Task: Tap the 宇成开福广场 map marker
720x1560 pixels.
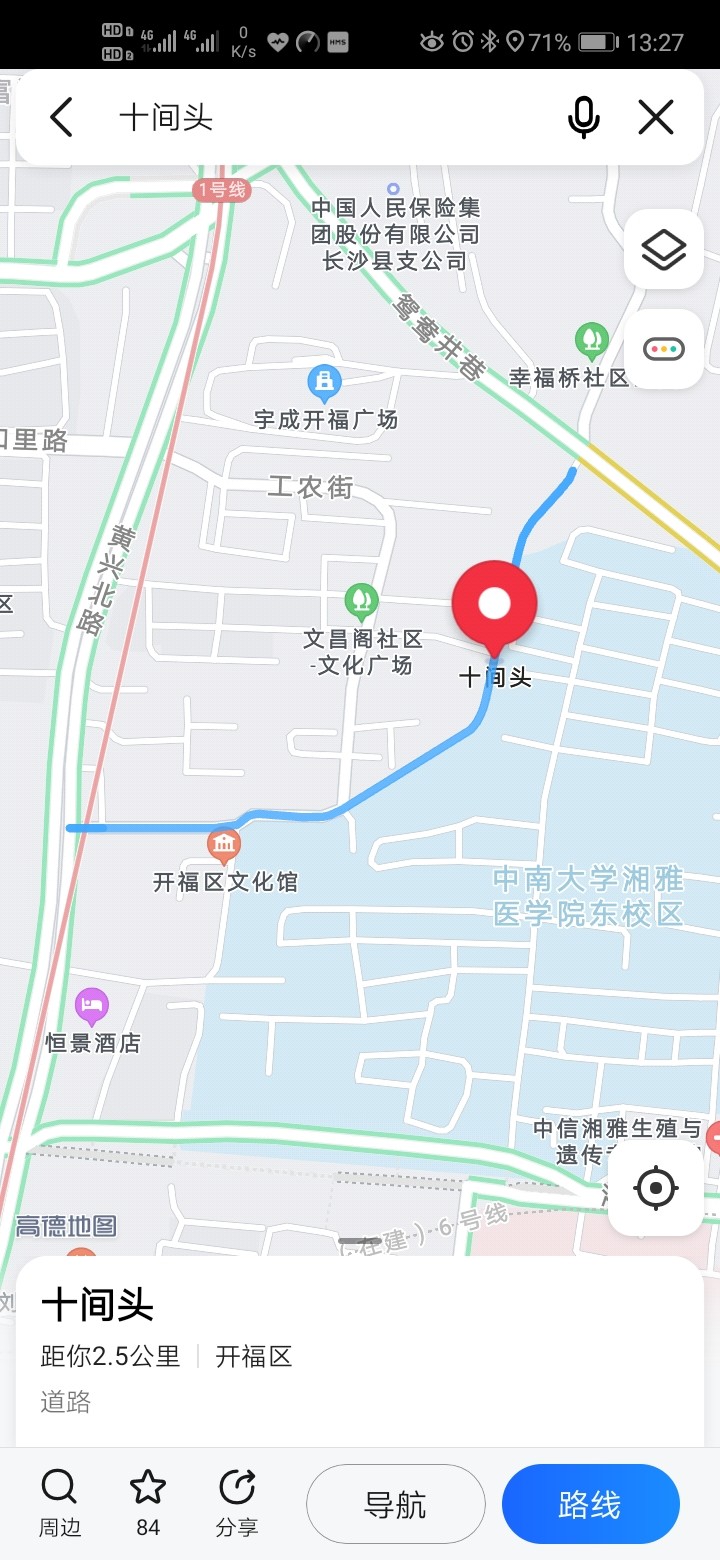Action: [x=324, y=382]
